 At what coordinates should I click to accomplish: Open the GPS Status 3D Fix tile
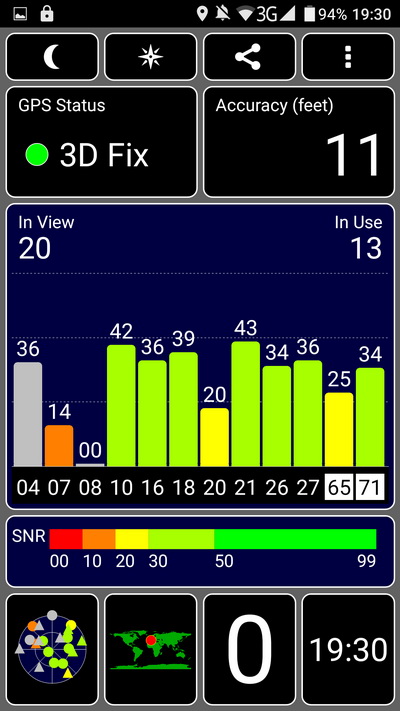[102, 142]
